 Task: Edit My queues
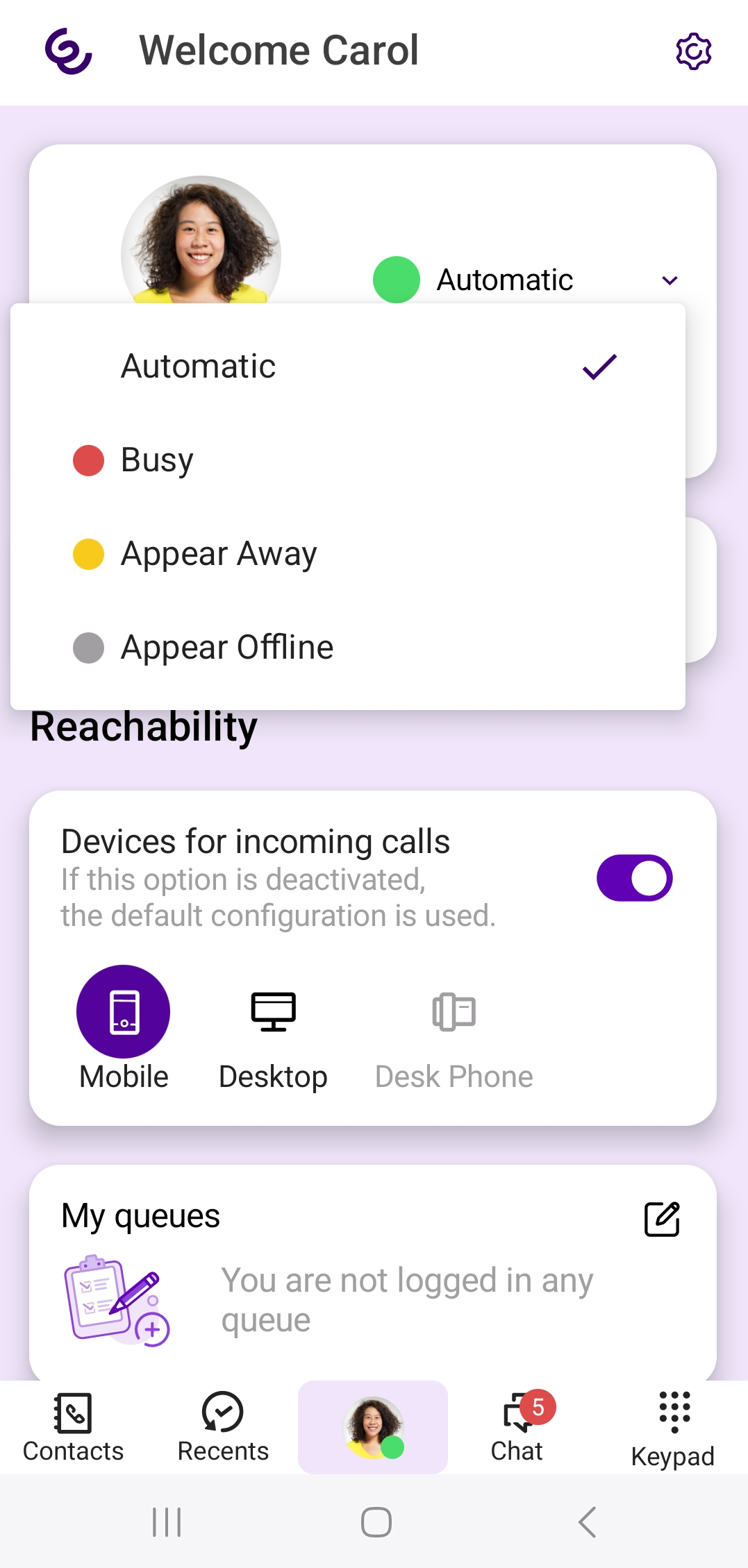pos(661,1220)
